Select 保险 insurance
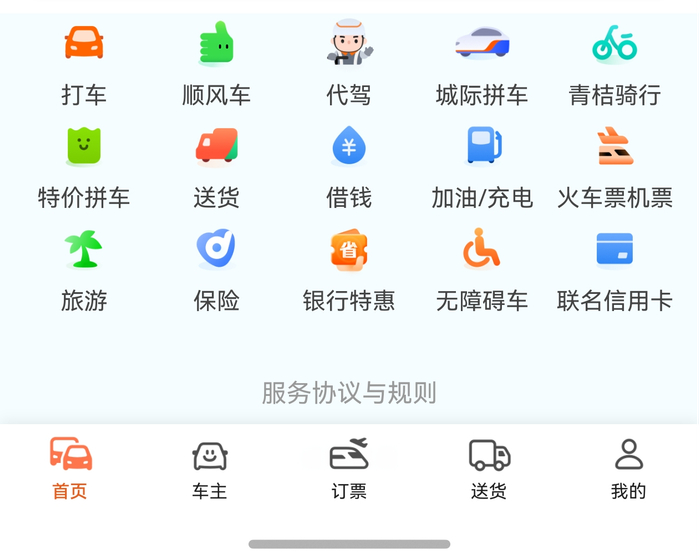Image resolution: width=700 pixels, height=560 pixels. pyautogui.click(x=216, y=270)
